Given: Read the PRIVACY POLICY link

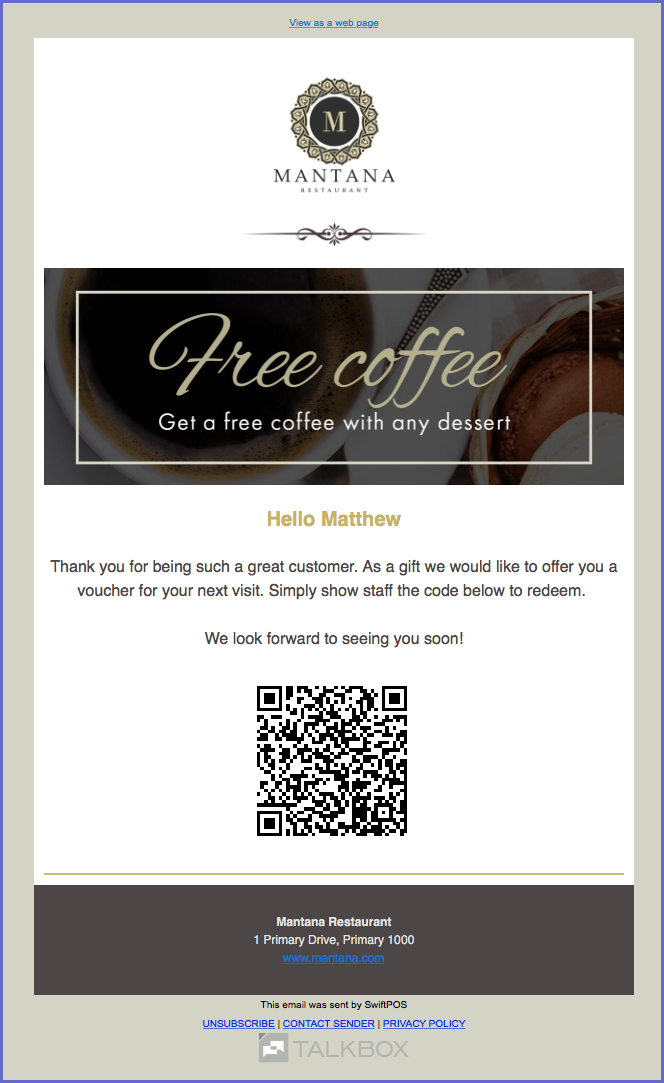Looking at the screenshot, I should [x=424, y=1024].
